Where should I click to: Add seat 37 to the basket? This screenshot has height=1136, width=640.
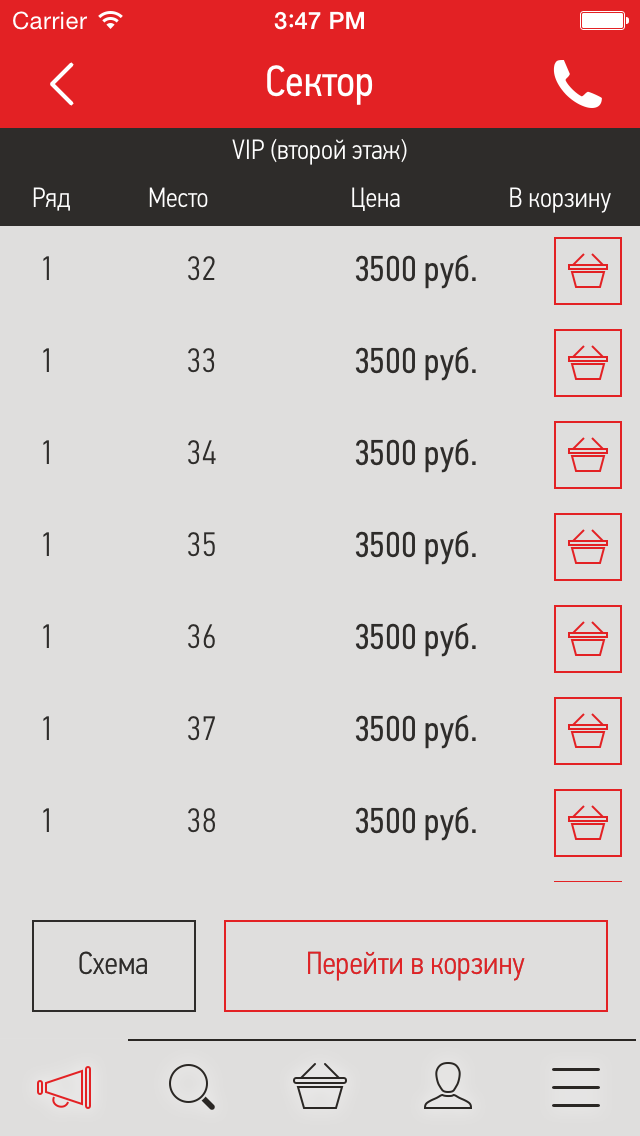588,731
